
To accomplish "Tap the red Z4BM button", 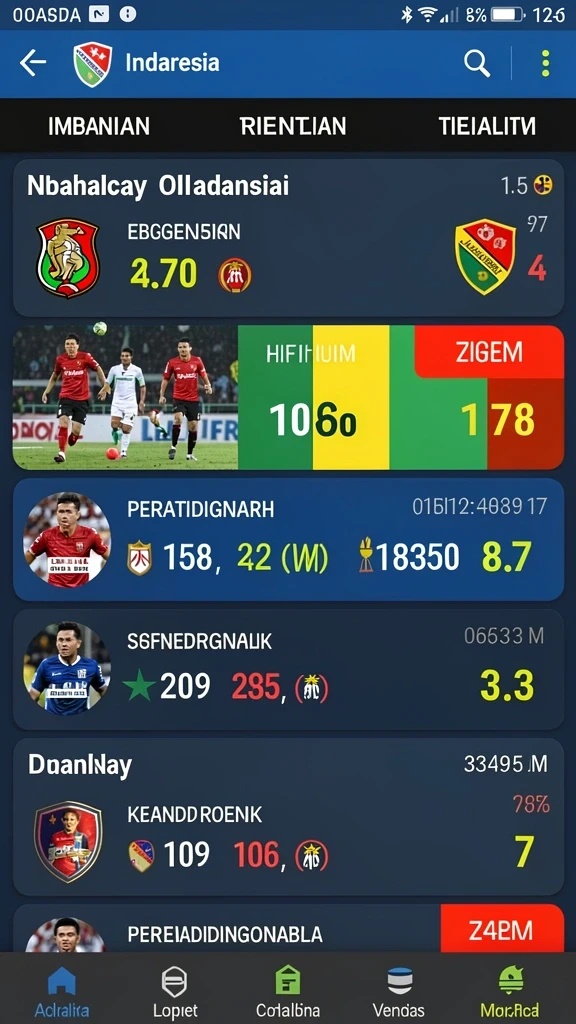I will (502, 929).
